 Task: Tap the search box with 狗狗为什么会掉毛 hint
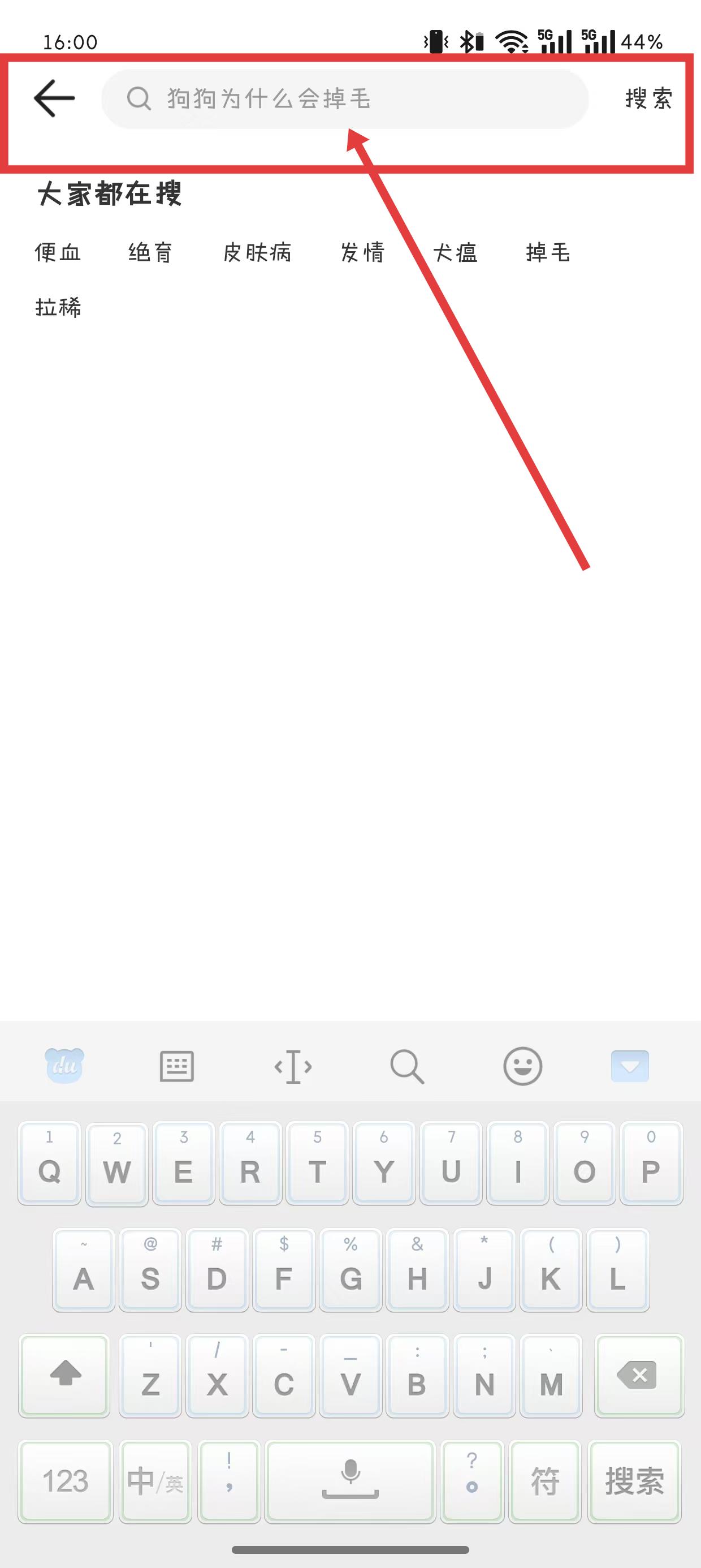point(345,98)
